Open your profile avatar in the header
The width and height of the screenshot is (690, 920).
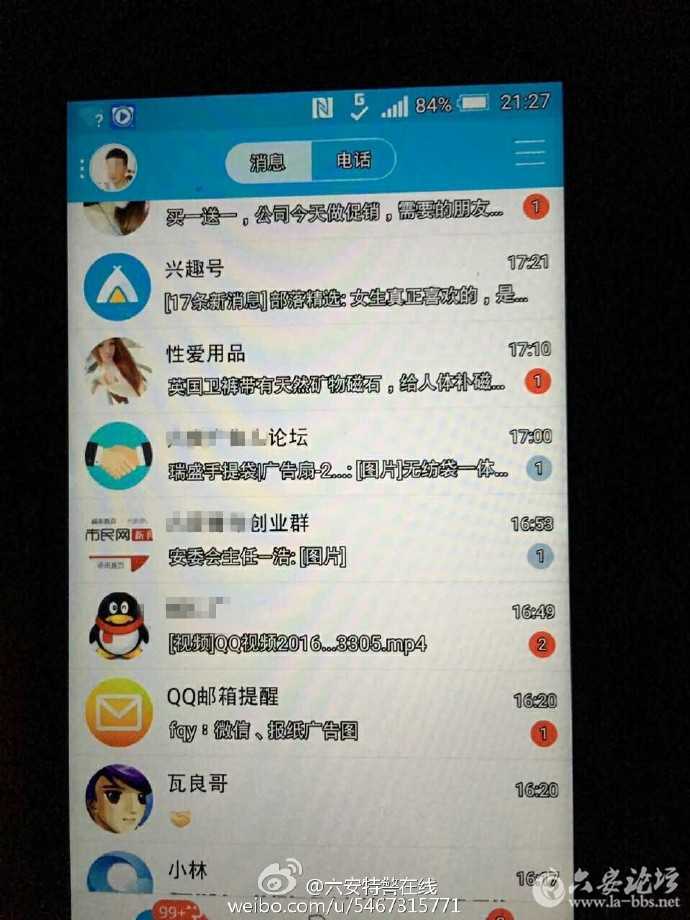click(x=113, y=166)
